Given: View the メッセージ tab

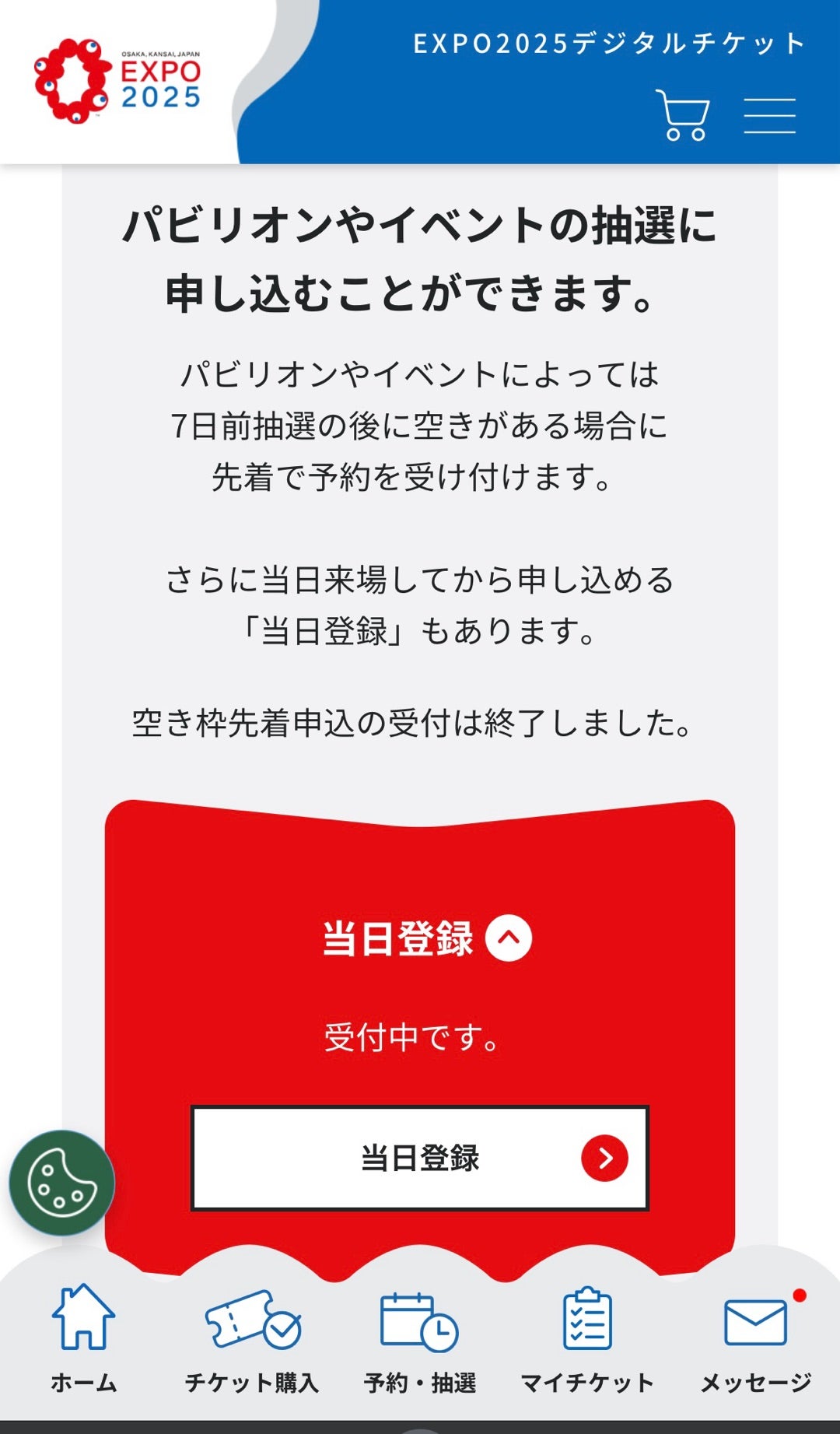Looking at the screenshot, I should pos(756,1339).
